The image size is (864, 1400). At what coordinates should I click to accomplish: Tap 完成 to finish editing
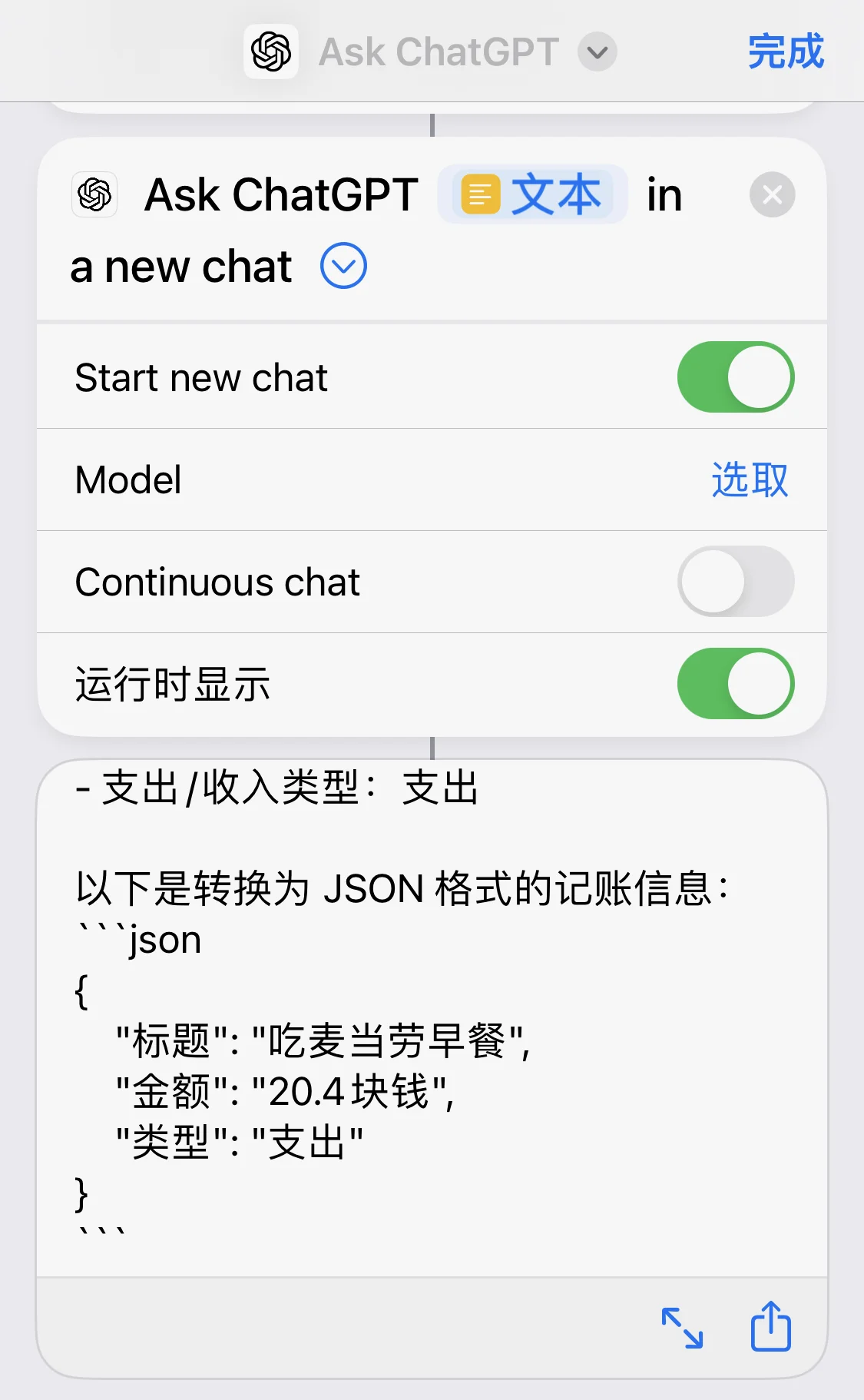786,52
